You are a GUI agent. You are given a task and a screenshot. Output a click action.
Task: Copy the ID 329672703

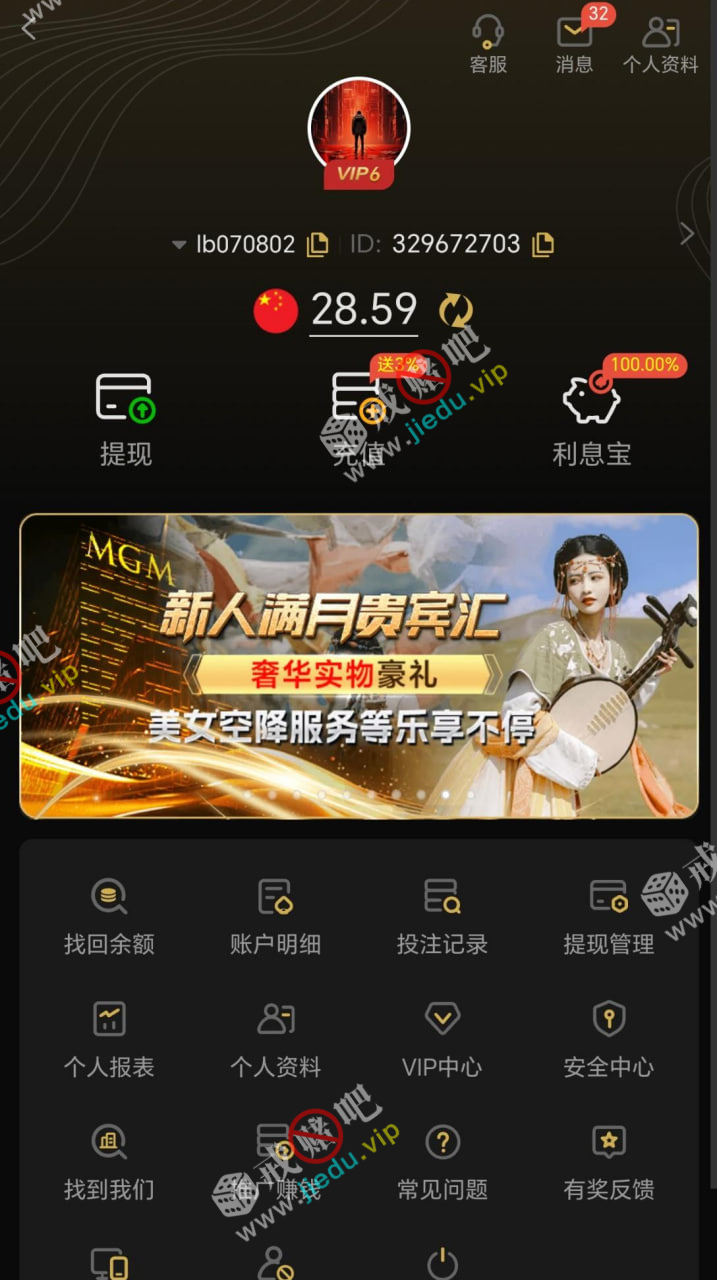(x=542, y=244)
